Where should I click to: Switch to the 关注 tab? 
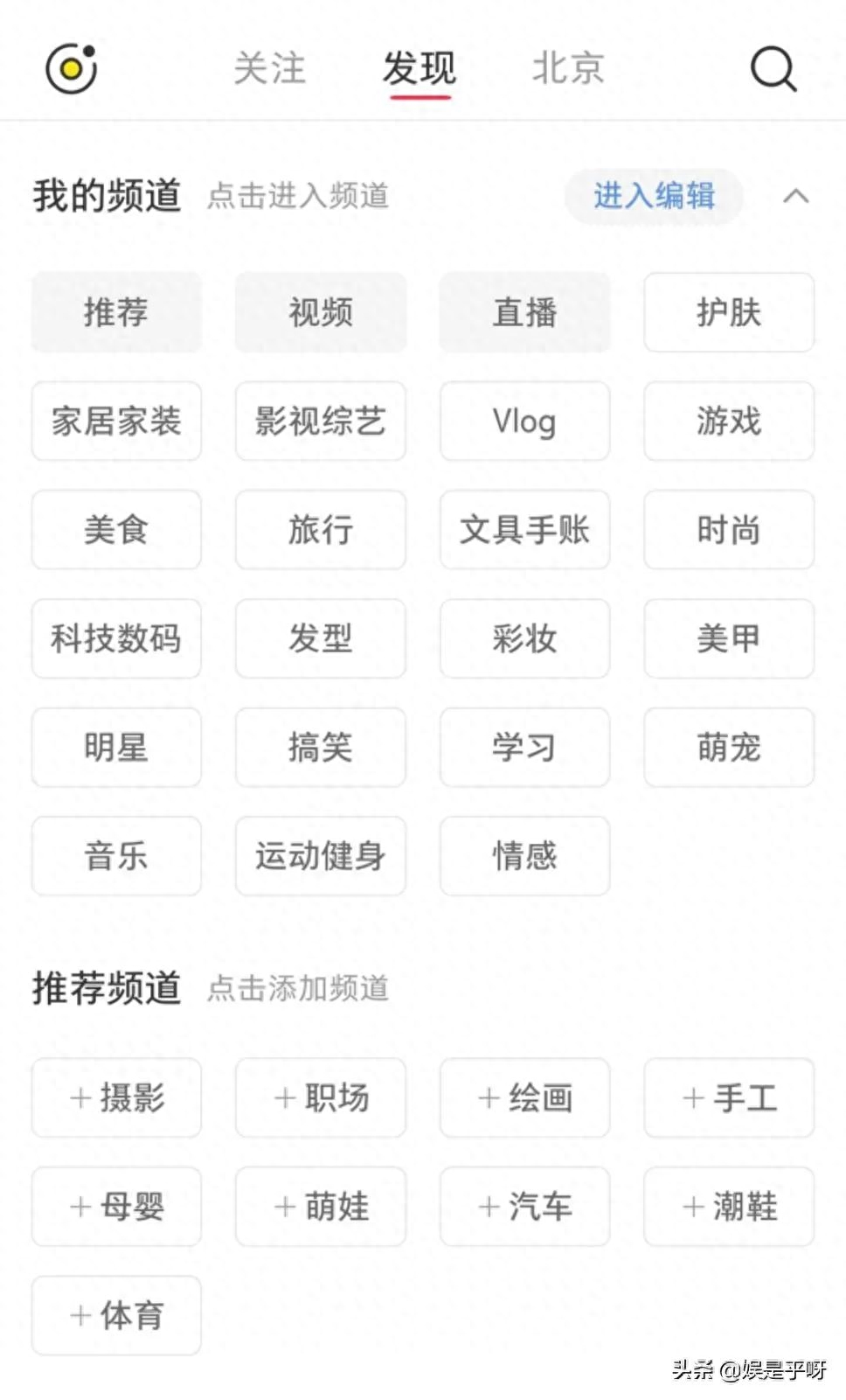[270, 68]
